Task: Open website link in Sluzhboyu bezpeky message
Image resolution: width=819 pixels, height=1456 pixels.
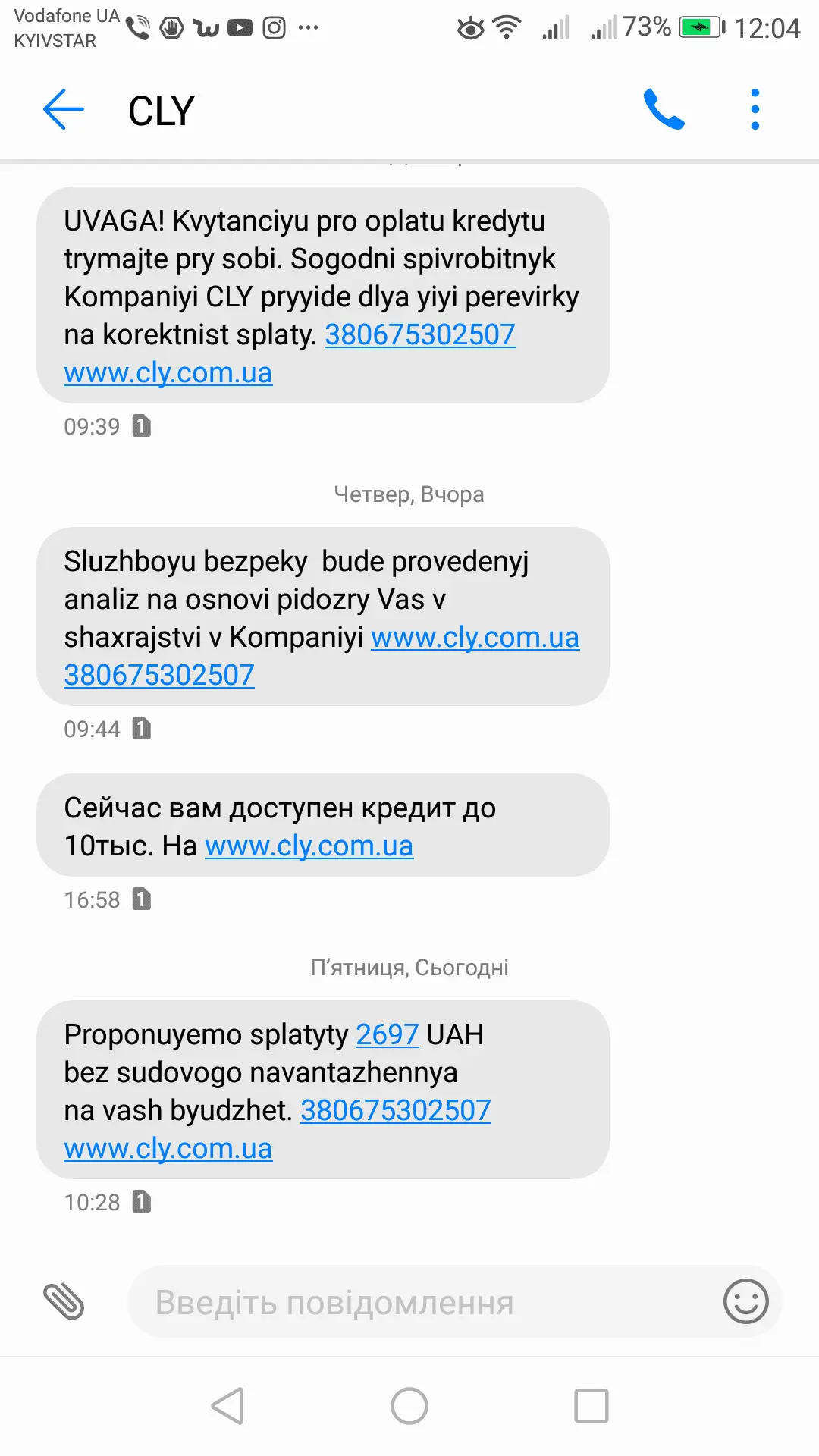Action: point(475,637)
